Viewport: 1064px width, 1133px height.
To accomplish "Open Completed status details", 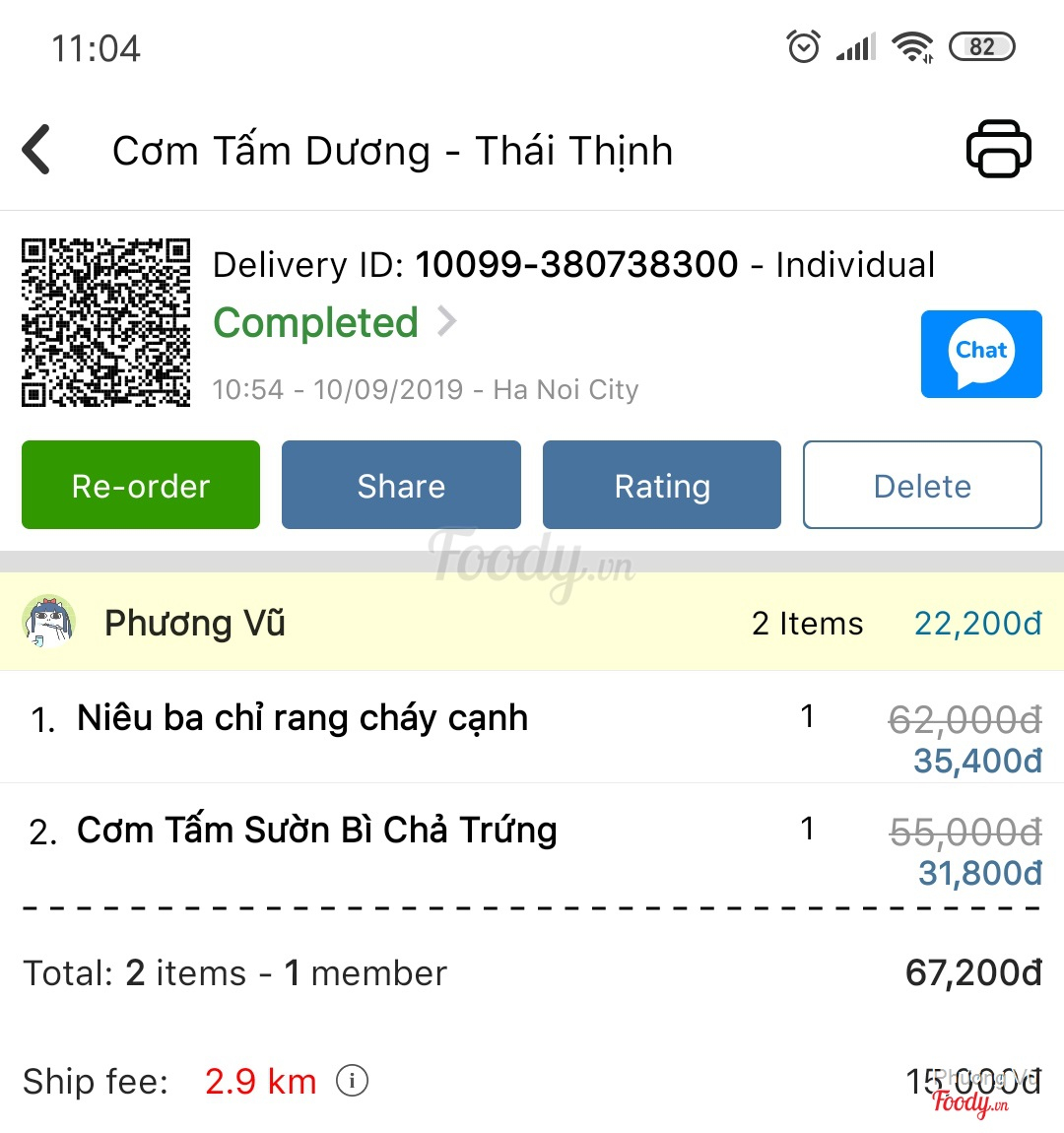I will (335, 323).
